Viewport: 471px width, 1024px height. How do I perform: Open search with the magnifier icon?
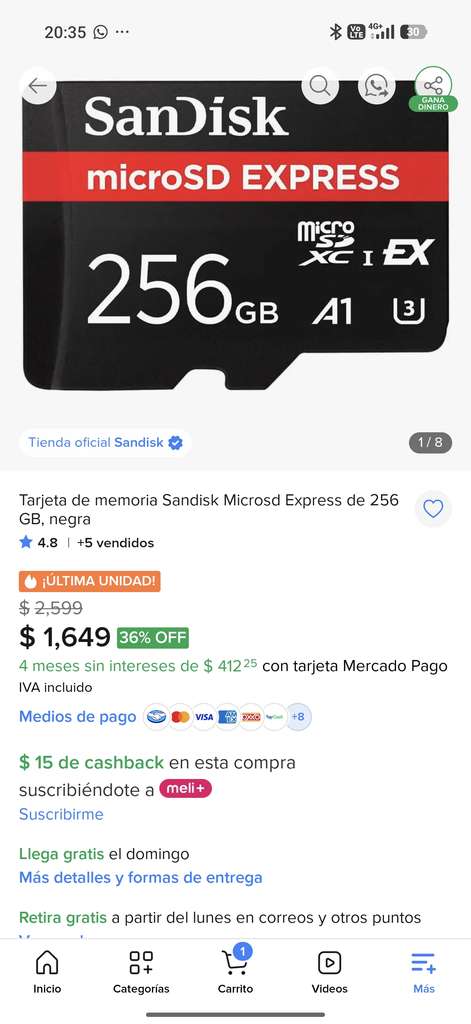click(320, 86)
